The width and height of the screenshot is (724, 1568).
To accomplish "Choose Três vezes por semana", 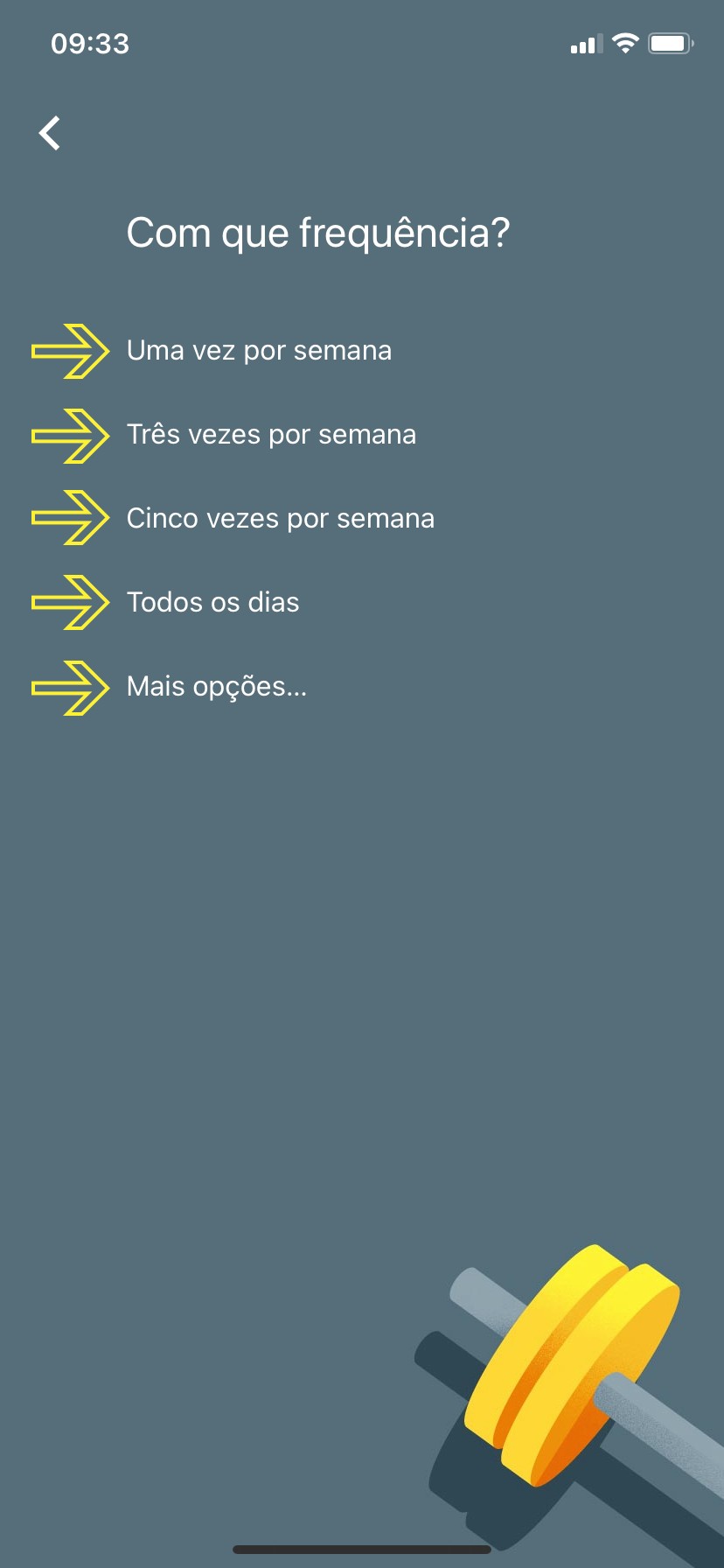I will 271,435.
